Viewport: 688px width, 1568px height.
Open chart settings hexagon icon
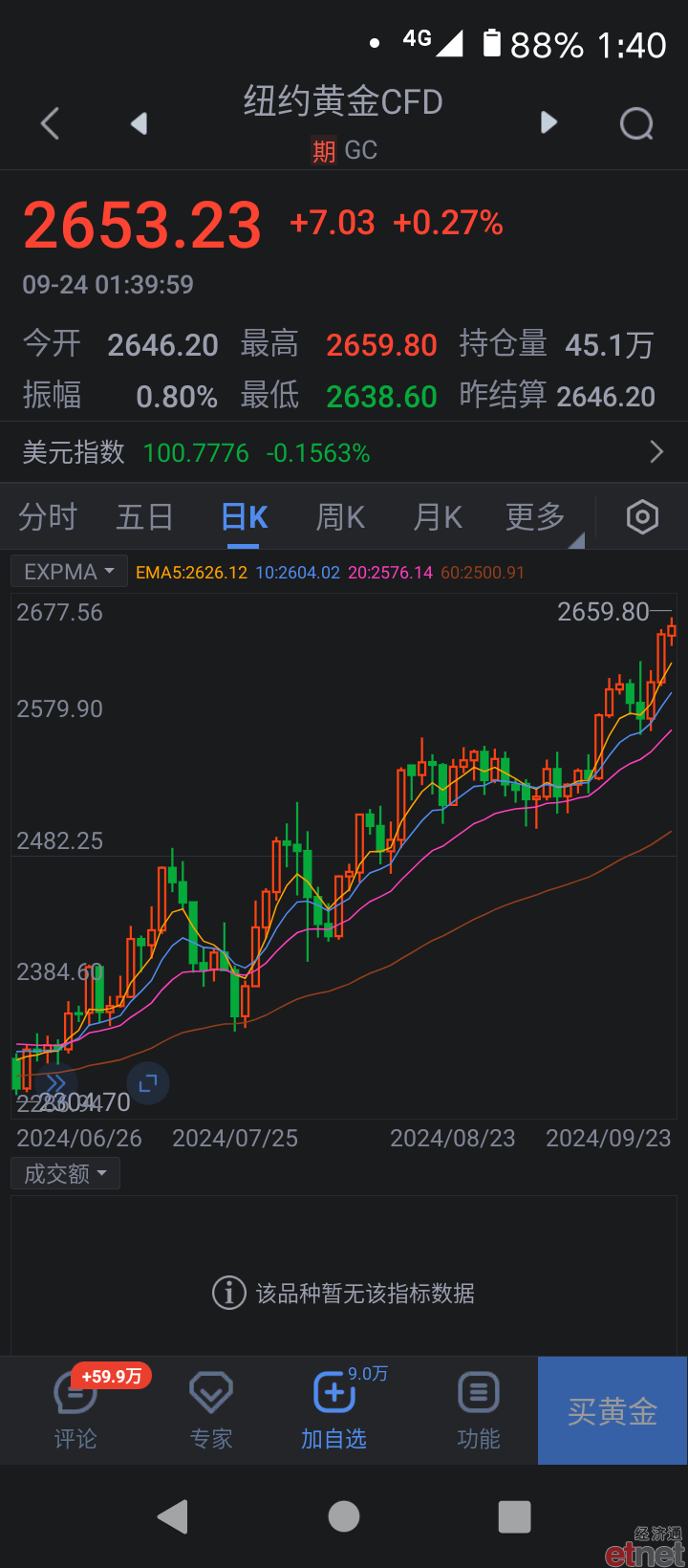(642, 517)
